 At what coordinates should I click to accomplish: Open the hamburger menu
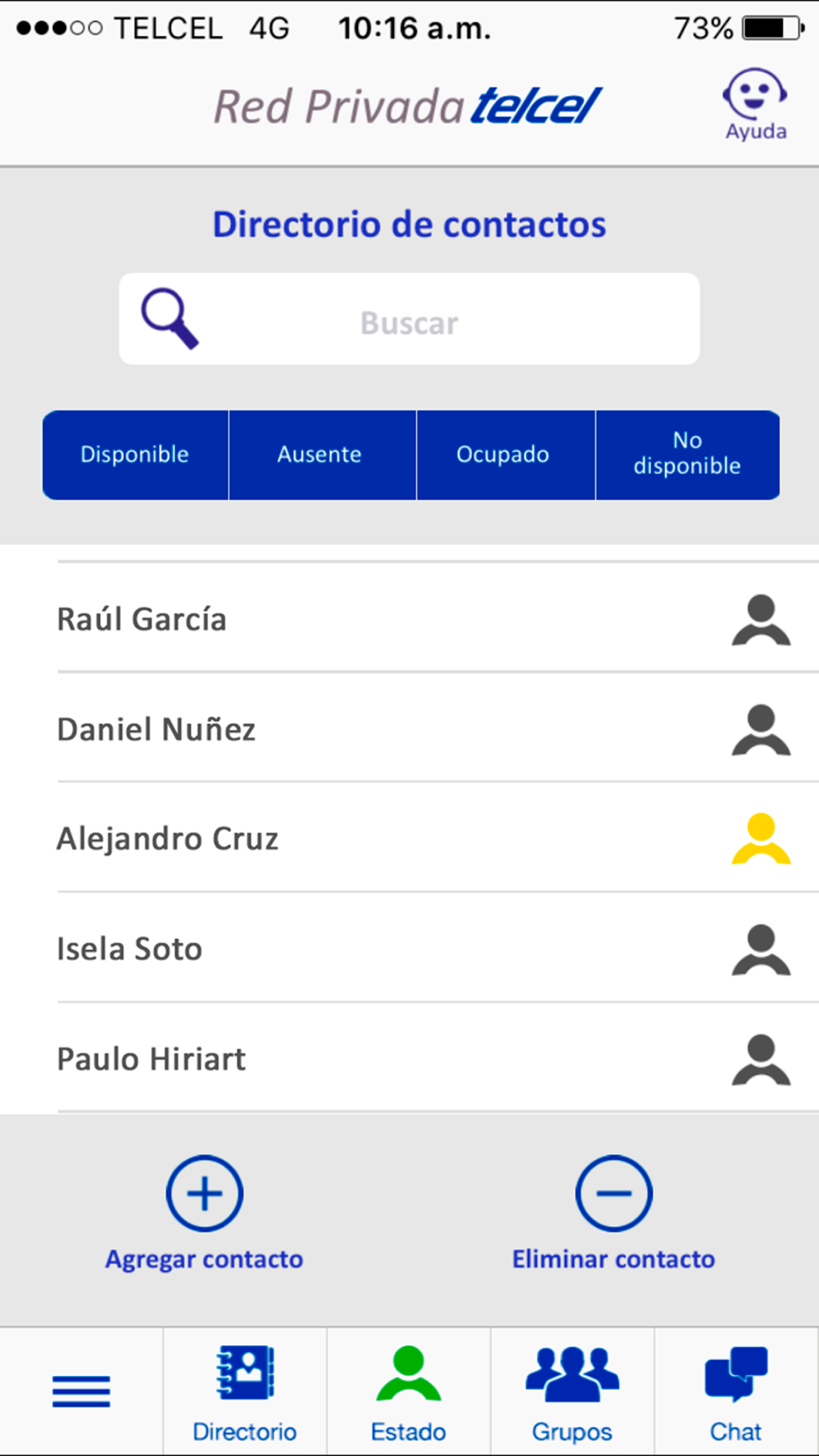81,1391
